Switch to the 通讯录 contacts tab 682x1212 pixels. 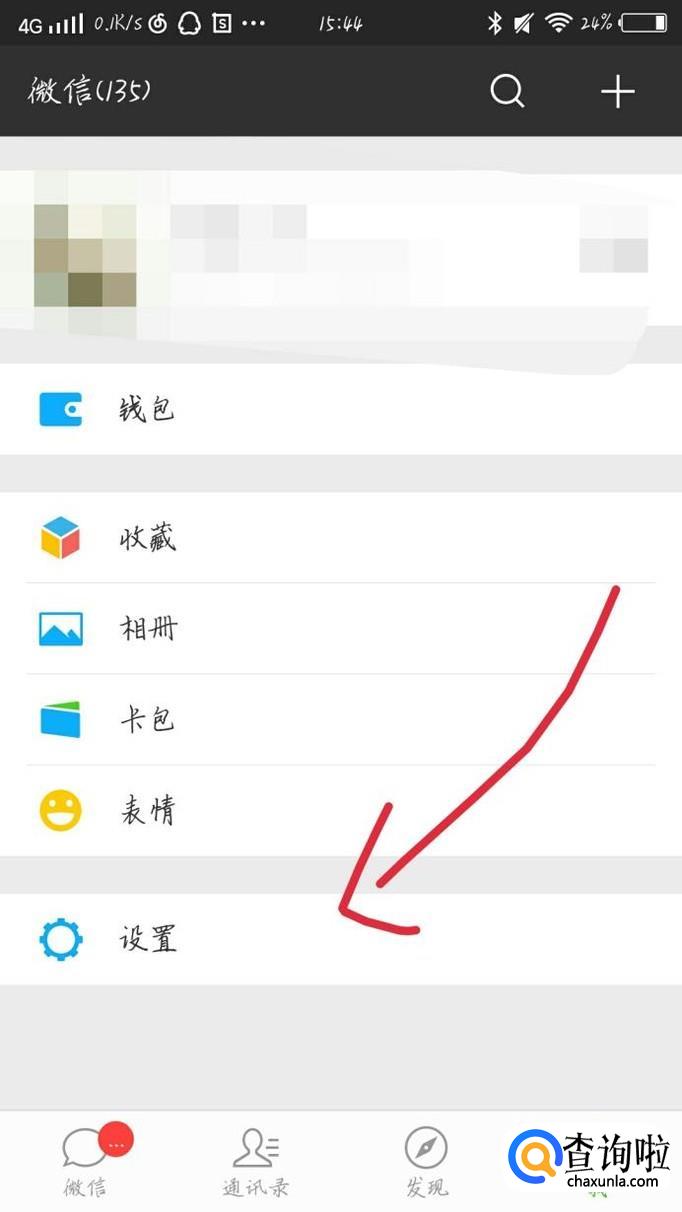click(x=256, y=1162)
